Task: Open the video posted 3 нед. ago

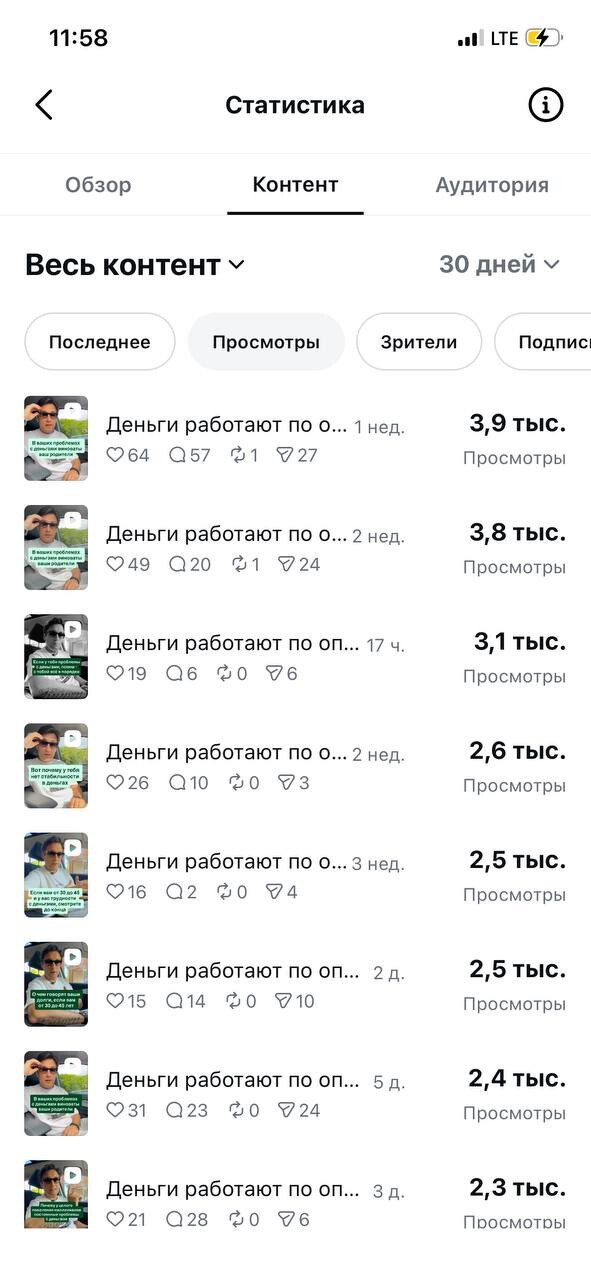Action: [x=295, y=875]
